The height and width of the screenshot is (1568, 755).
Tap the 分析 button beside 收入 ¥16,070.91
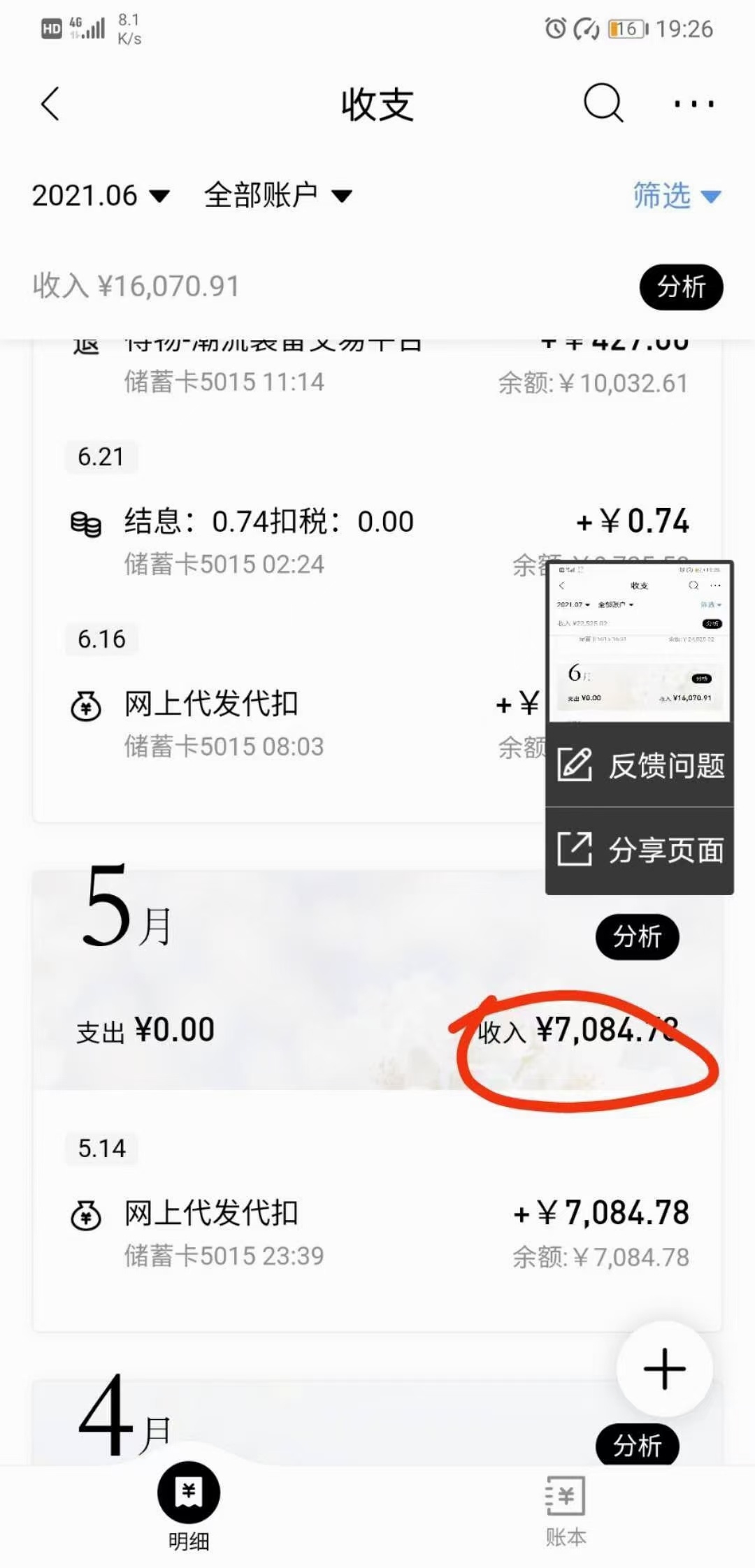click(x=681, y=287)
